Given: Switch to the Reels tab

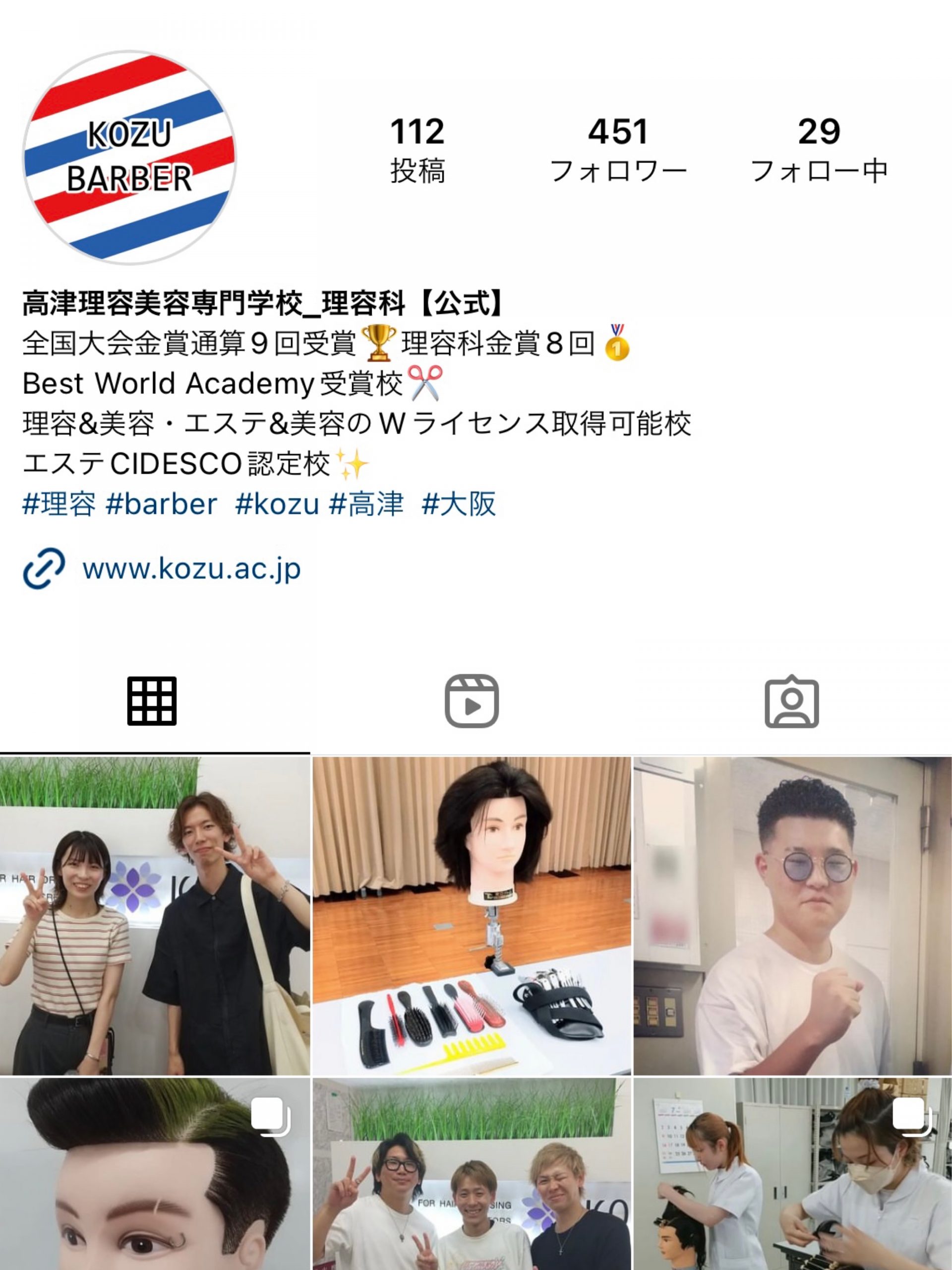Looking at the screenshot, I should point(472,701).
